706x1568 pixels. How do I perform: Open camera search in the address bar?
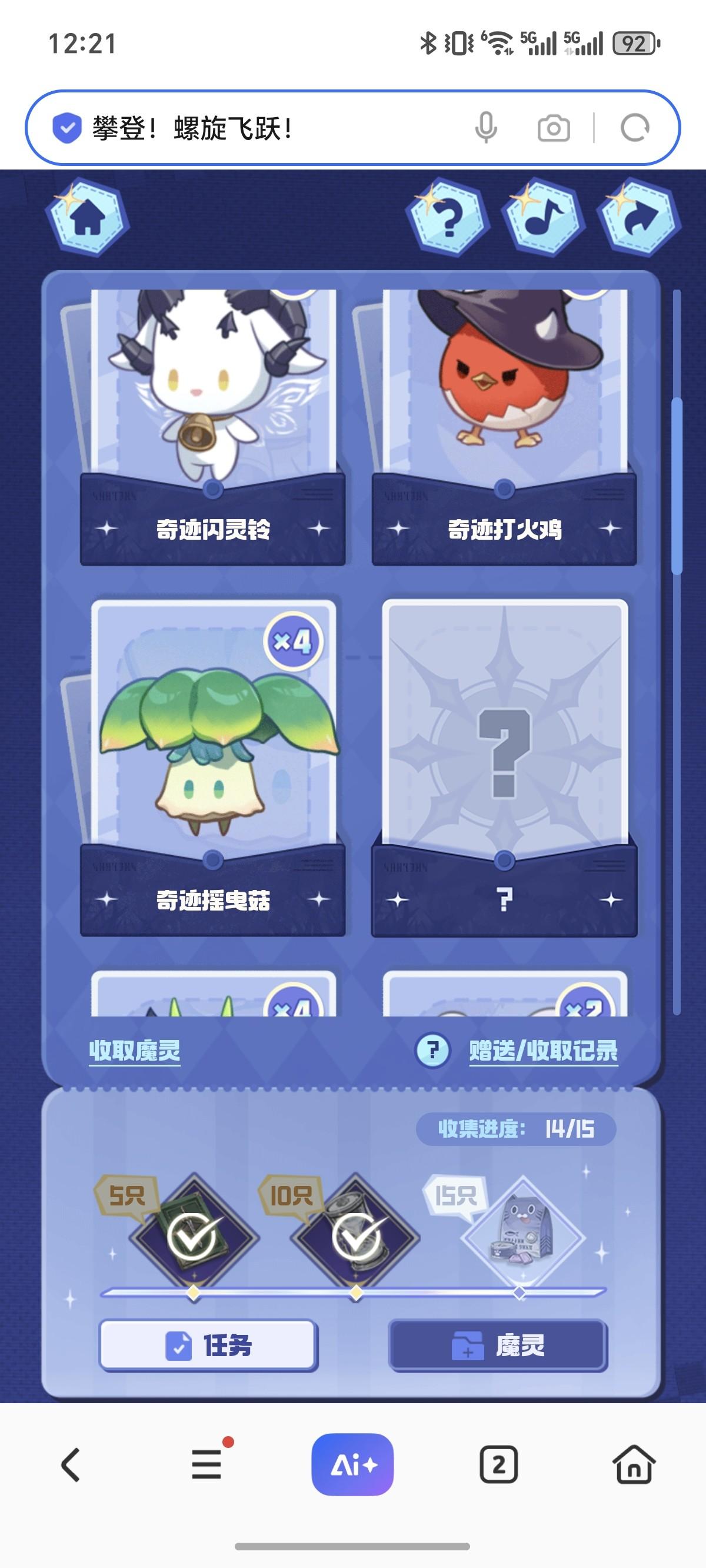[x=553, y=128]
